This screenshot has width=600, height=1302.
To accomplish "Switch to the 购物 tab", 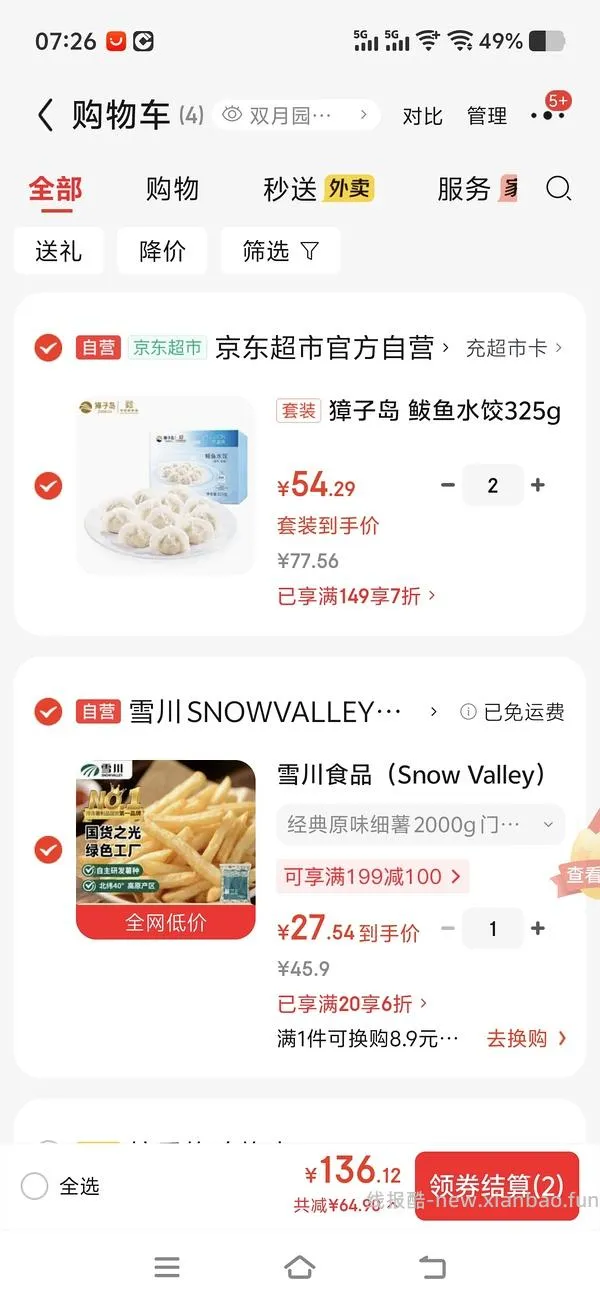I will coord(172,189).
